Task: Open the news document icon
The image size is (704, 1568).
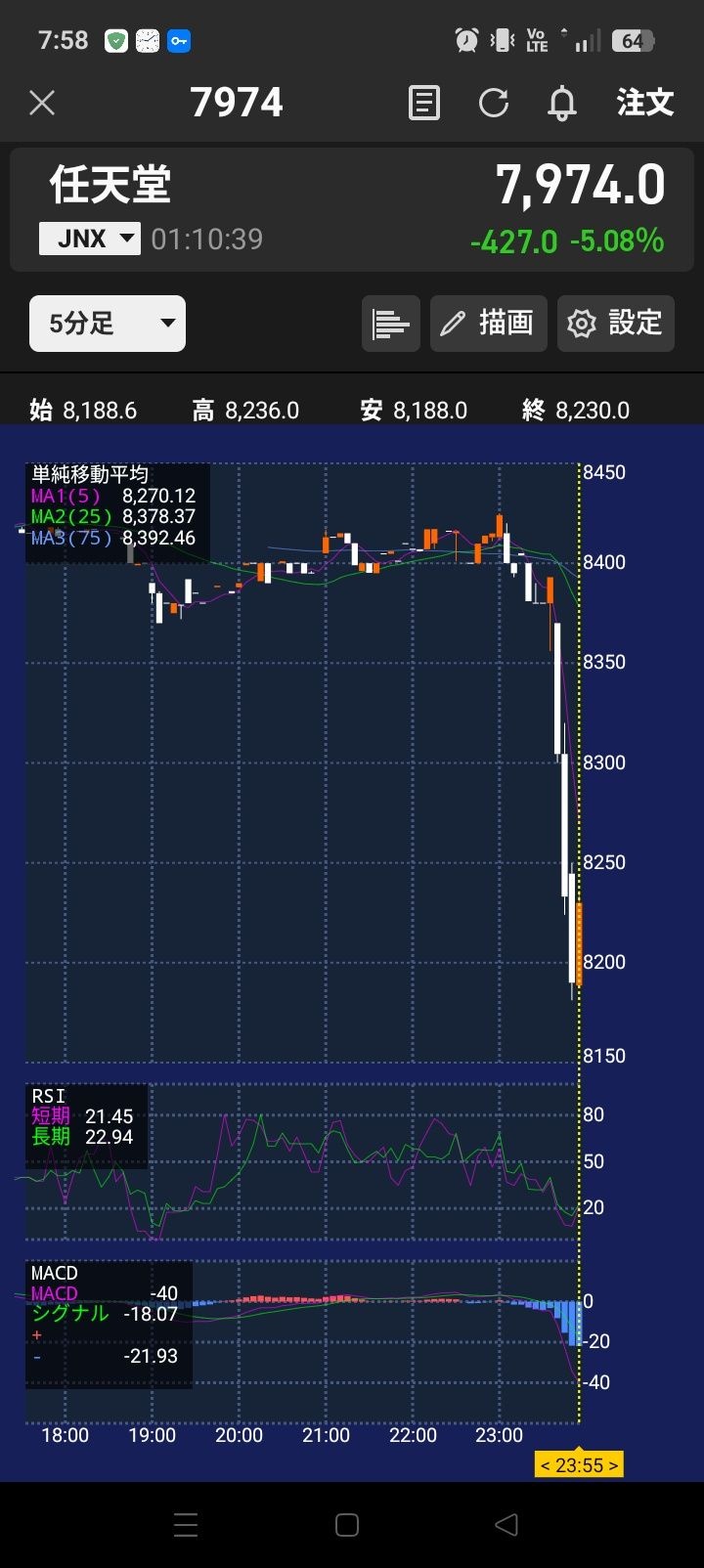Action: point(423,103)
